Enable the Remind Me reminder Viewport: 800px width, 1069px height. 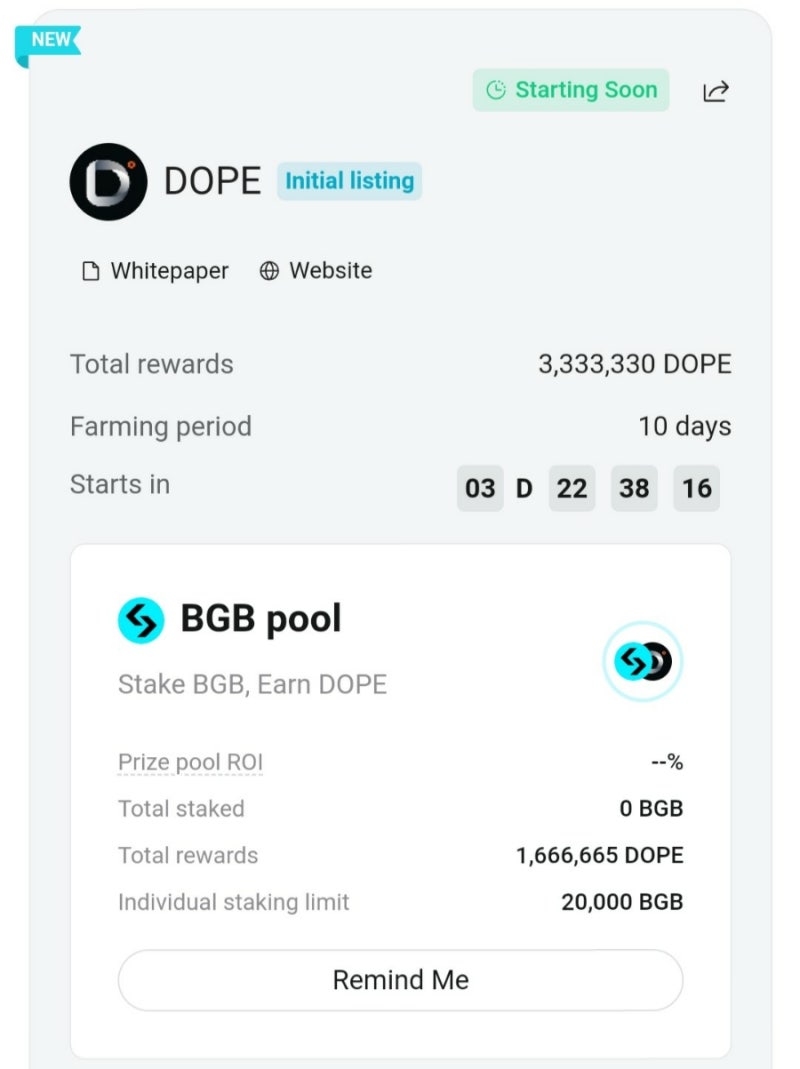point(400,980)
